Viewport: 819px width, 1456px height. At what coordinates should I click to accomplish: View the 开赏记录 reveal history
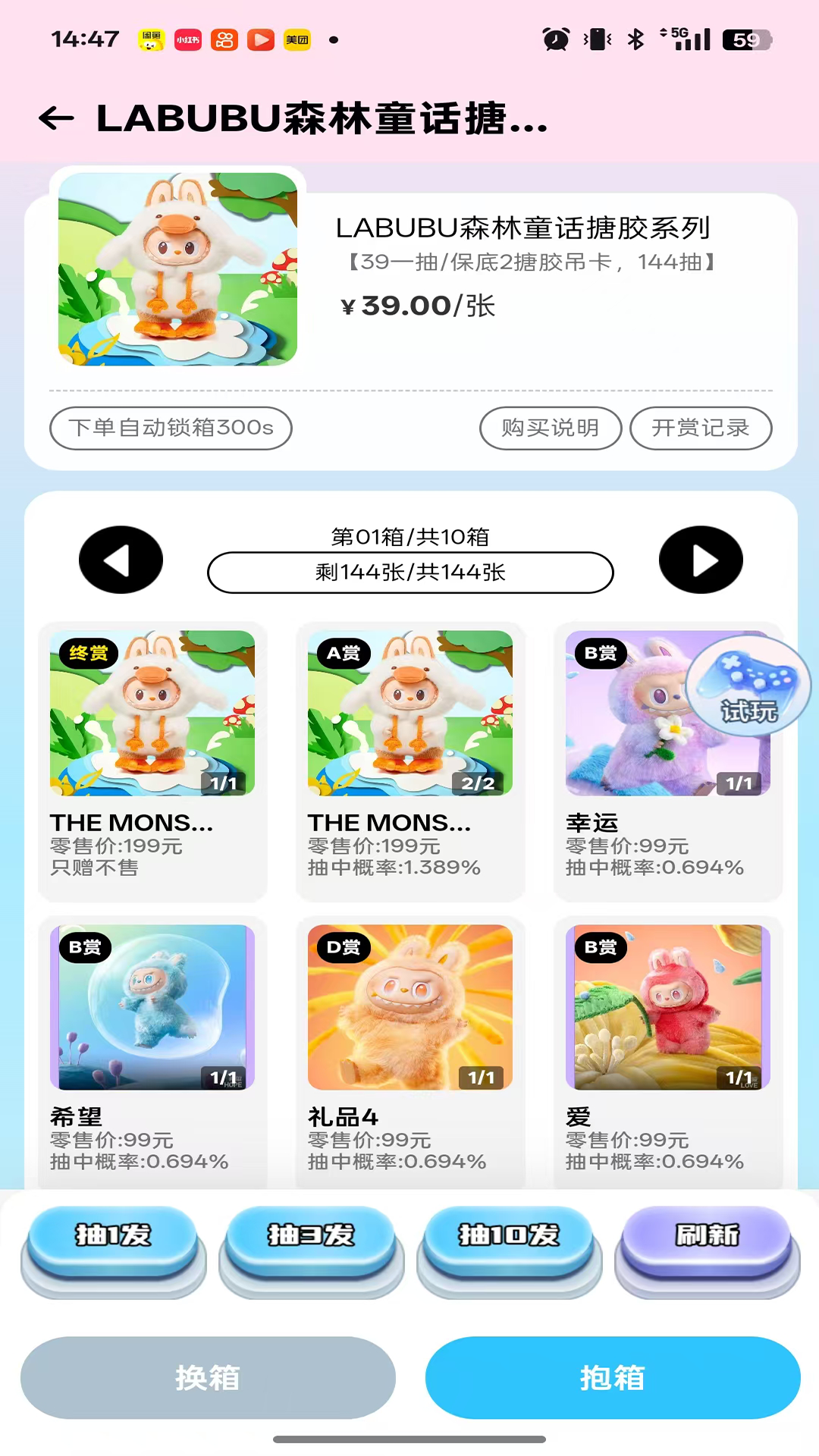[x=701, y=428]
